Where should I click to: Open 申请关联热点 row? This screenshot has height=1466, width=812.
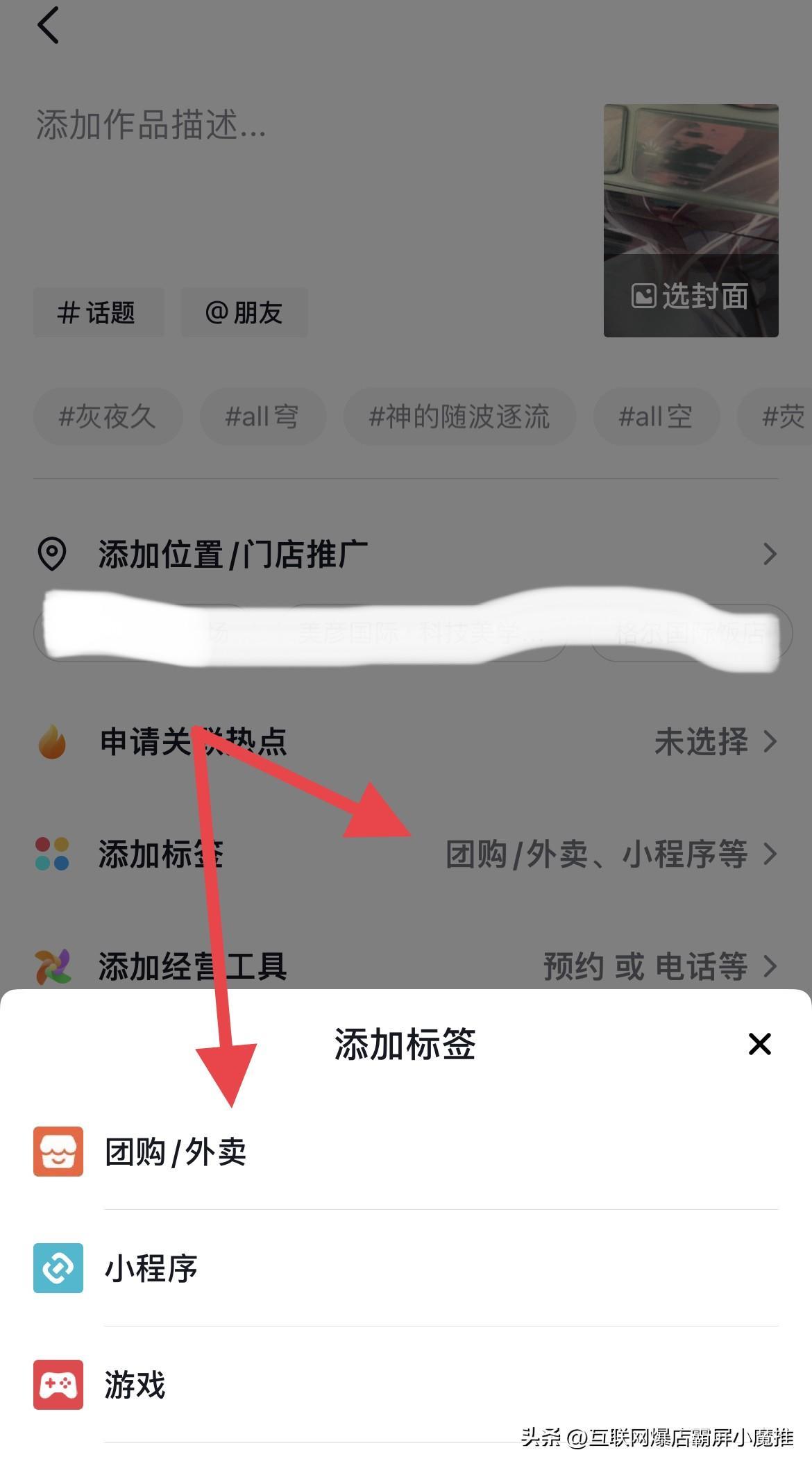pyautogui.click(x=406, y=741)
